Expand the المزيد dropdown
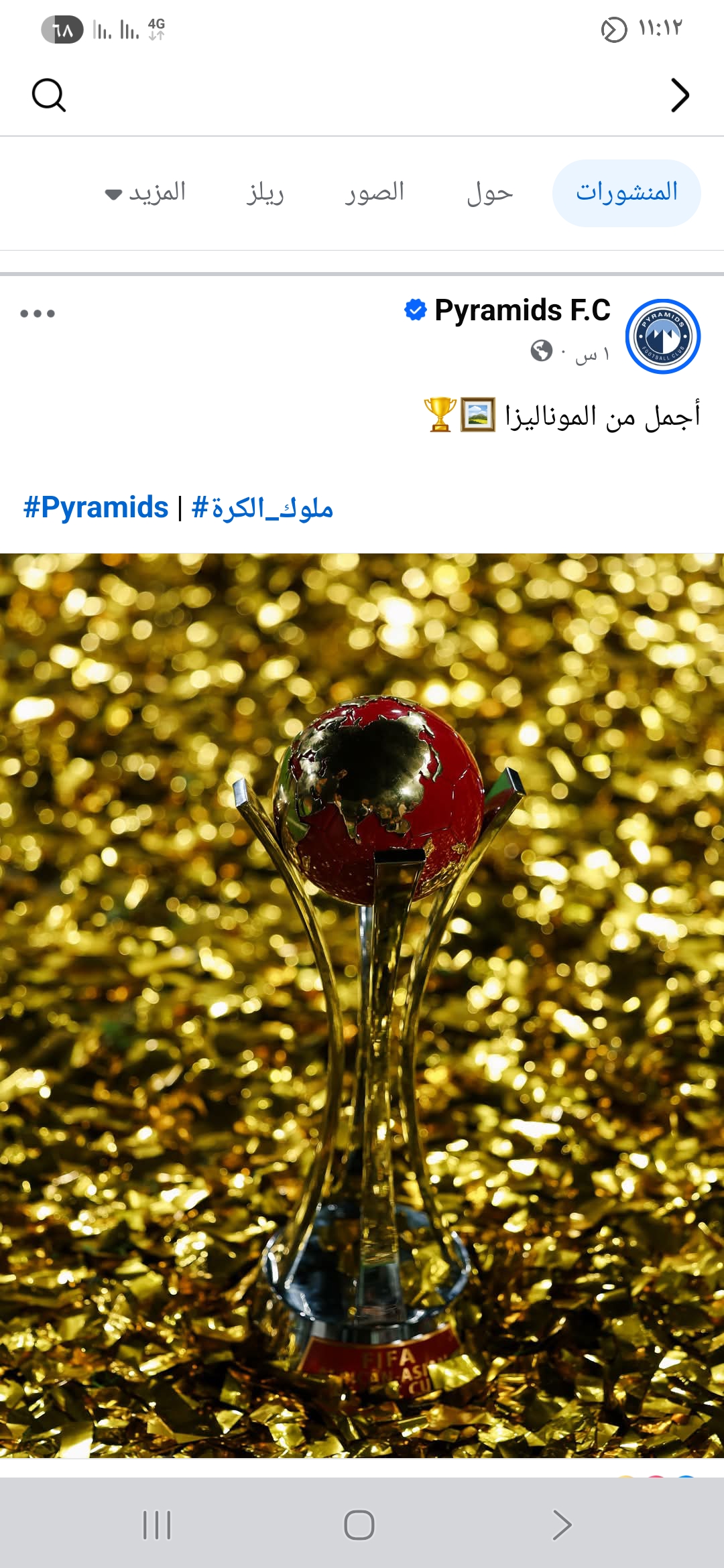The width and height of the screenshot is (724, 1568). tap(145, 193)
